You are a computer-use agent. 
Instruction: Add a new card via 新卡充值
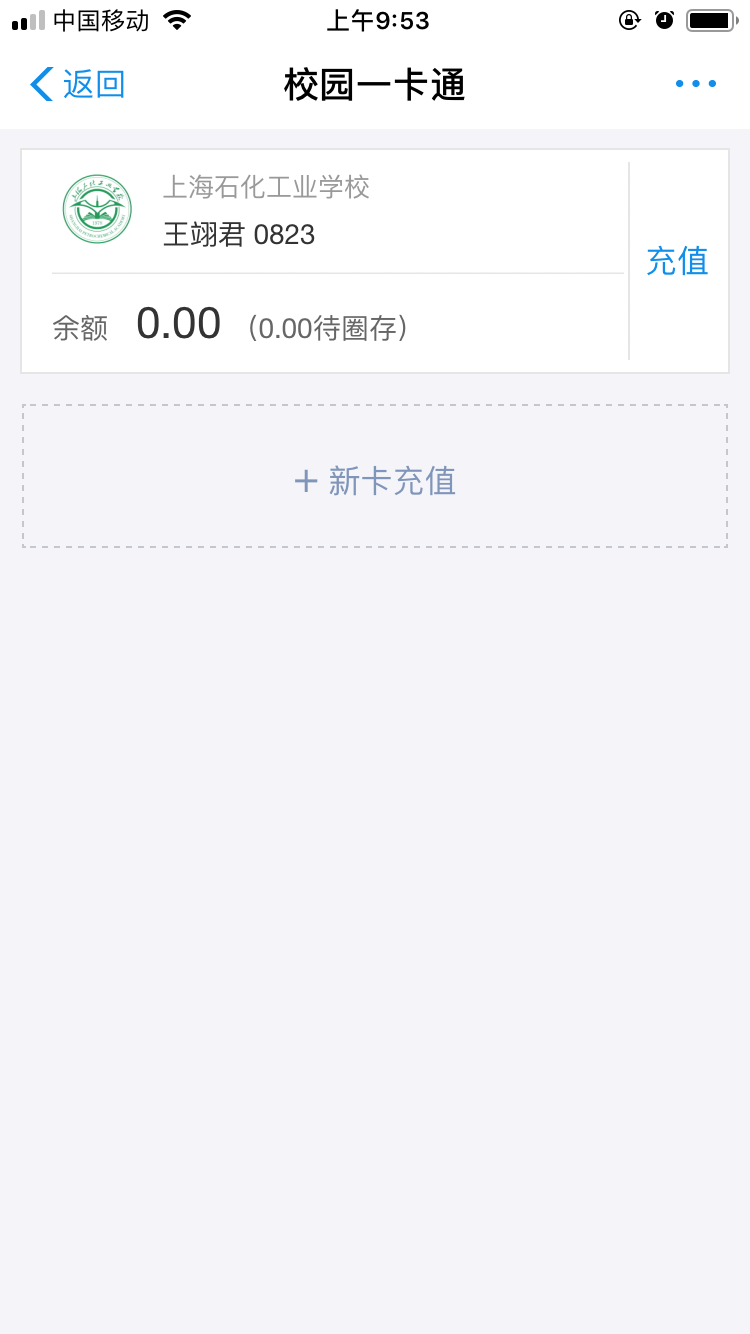pyautogui.click(x=375, y=476)
